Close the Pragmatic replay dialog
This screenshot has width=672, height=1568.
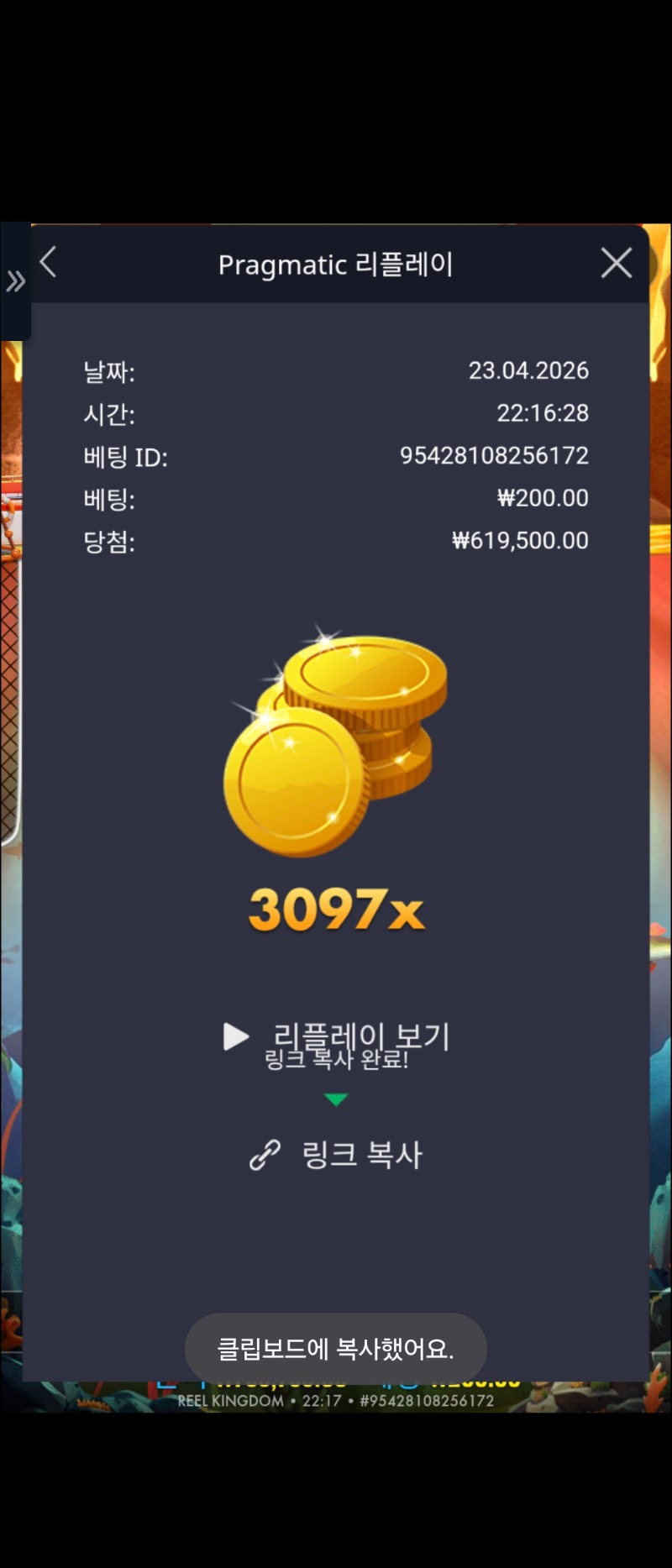[x=616, y=264]
